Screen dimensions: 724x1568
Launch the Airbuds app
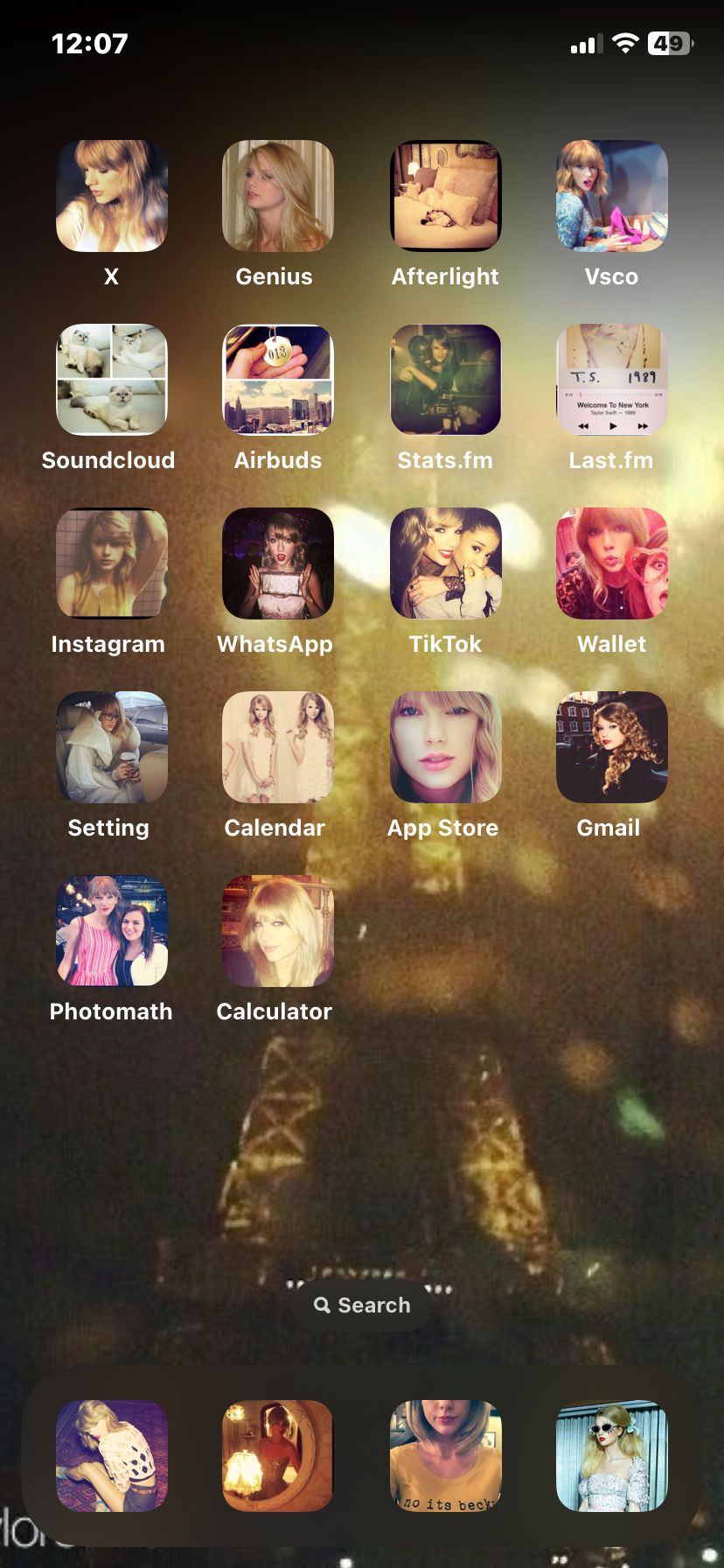pos(278,380)
